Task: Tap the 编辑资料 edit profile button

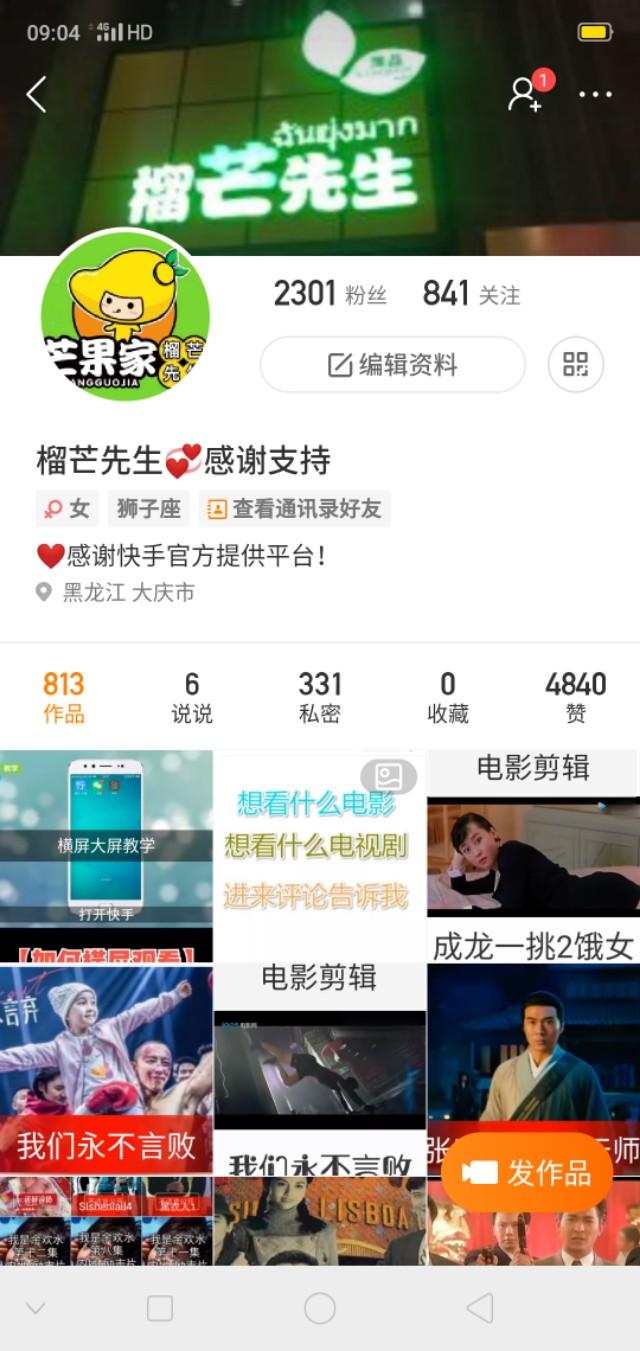Action: click(393, 364)
